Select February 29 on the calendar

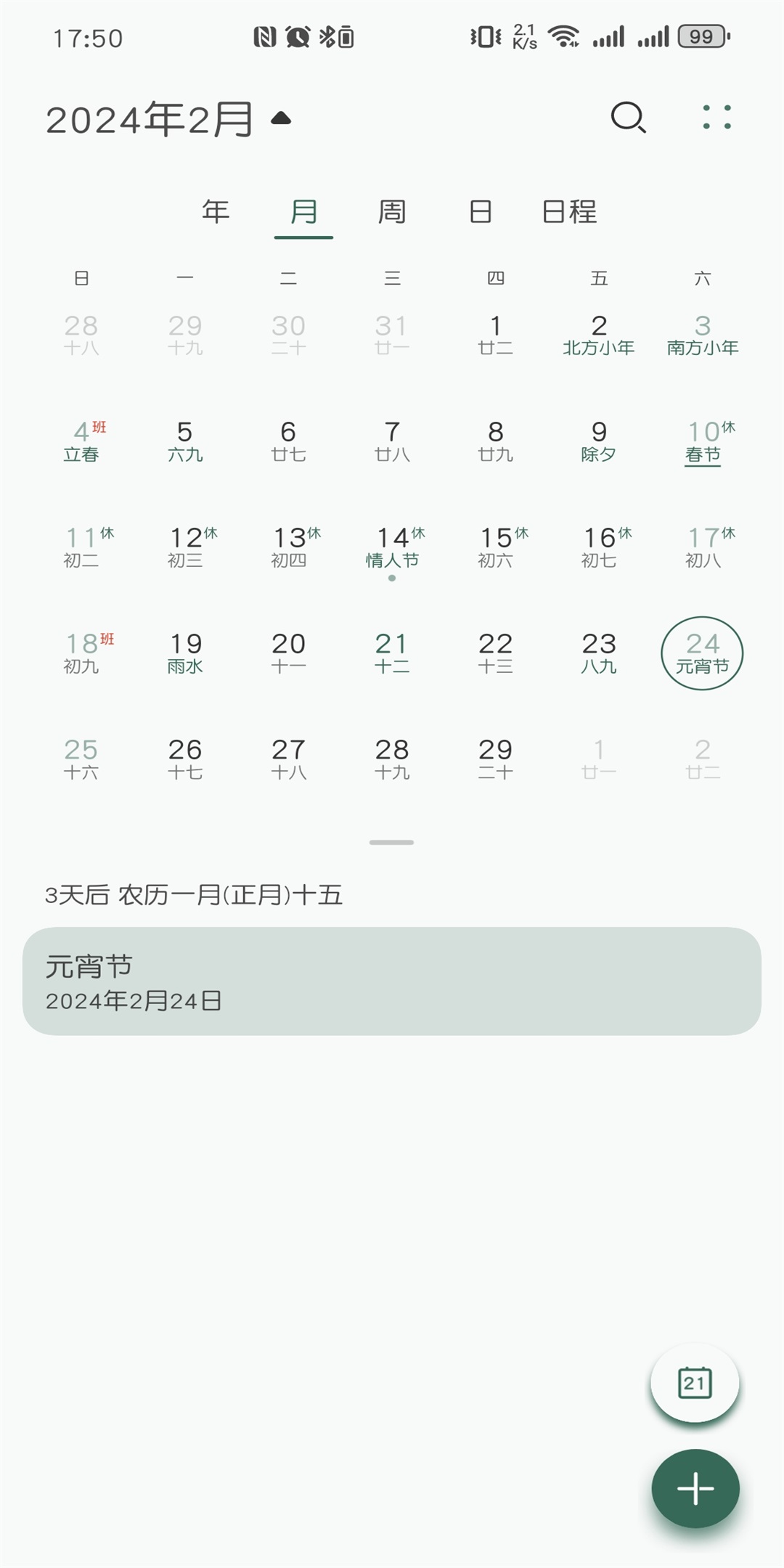click(x=495, y=759)
